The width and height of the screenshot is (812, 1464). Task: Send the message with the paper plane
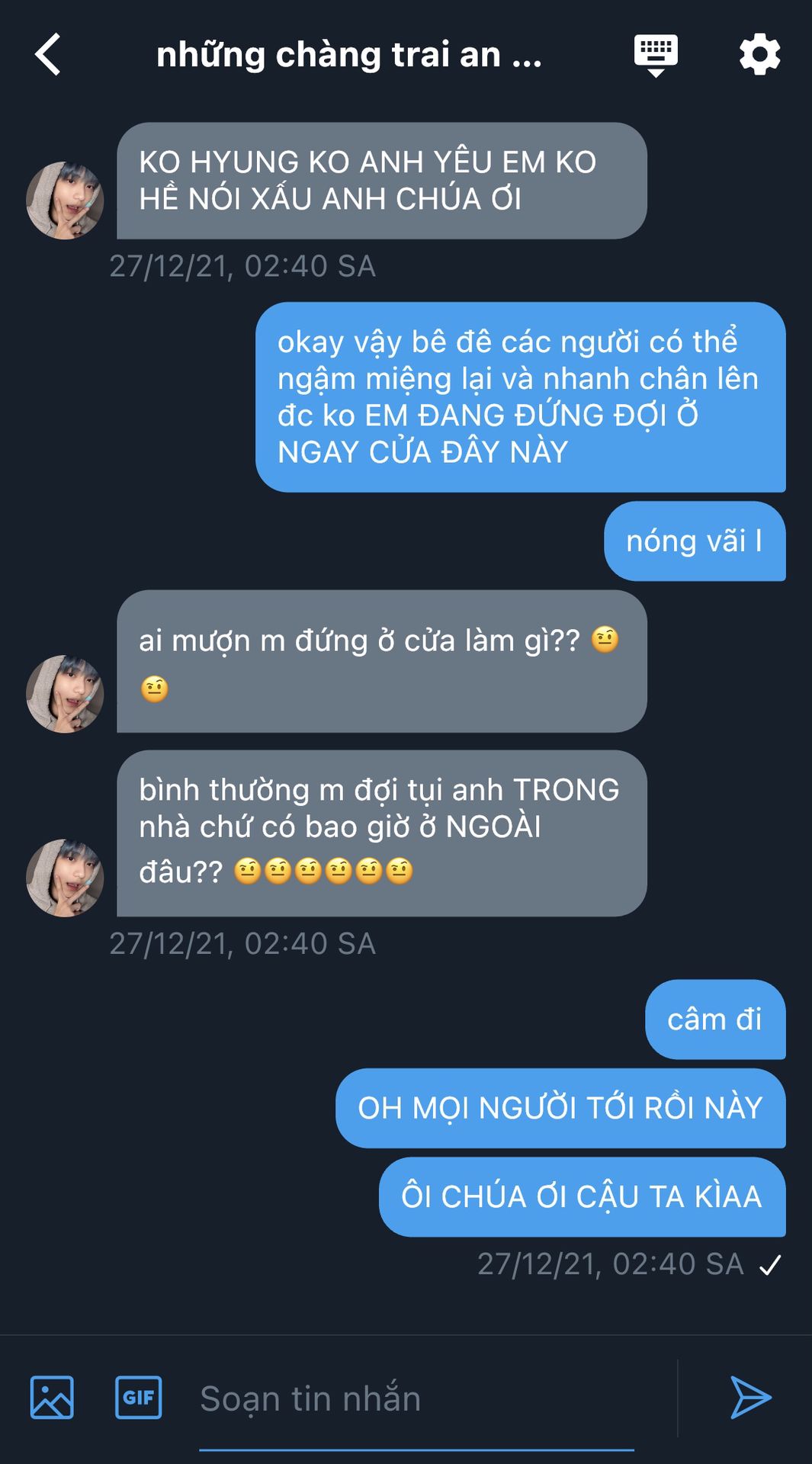[751, 1398]
